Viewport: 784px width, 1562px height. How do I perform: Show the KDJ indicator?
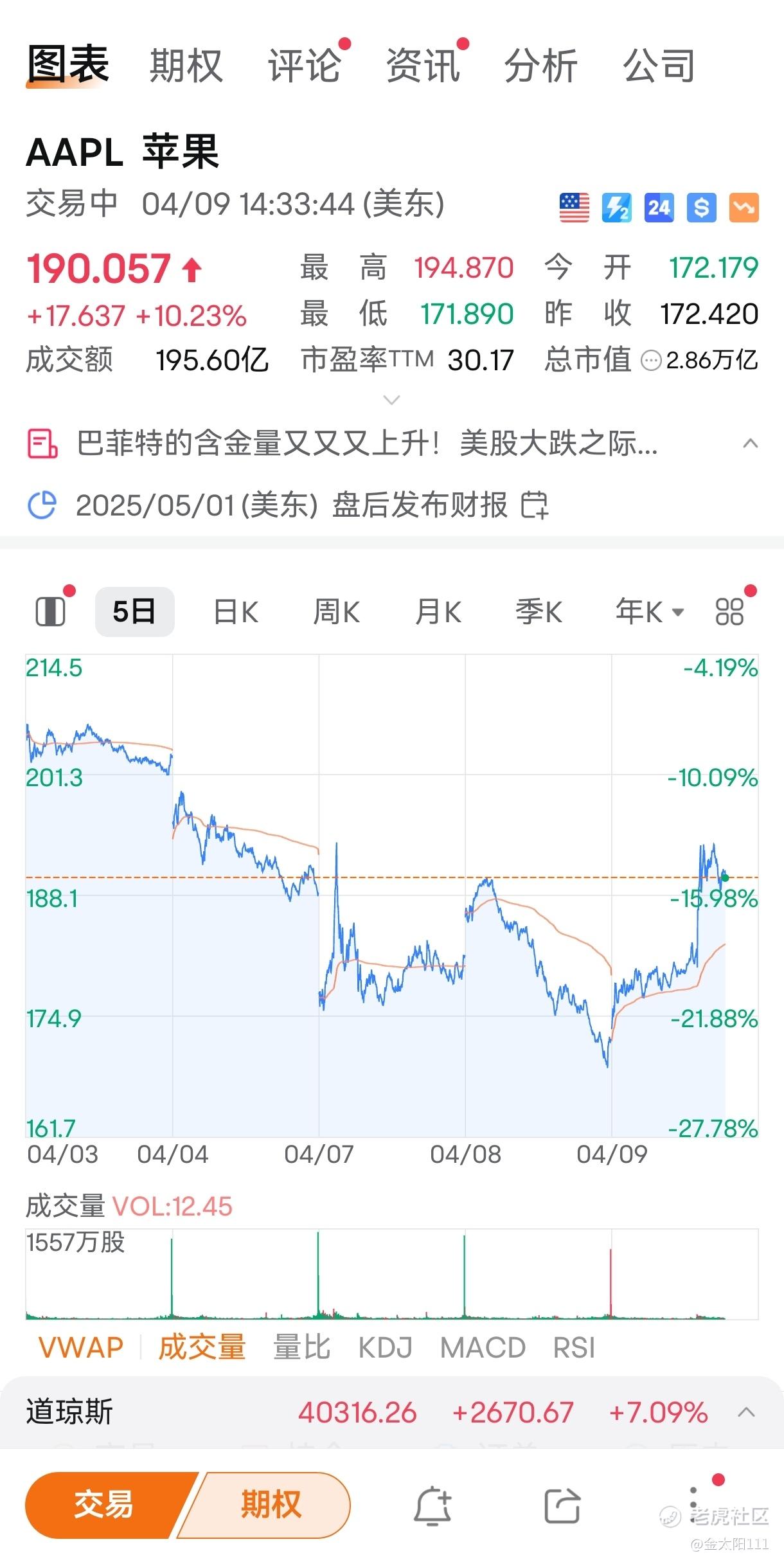[385, 1348]
